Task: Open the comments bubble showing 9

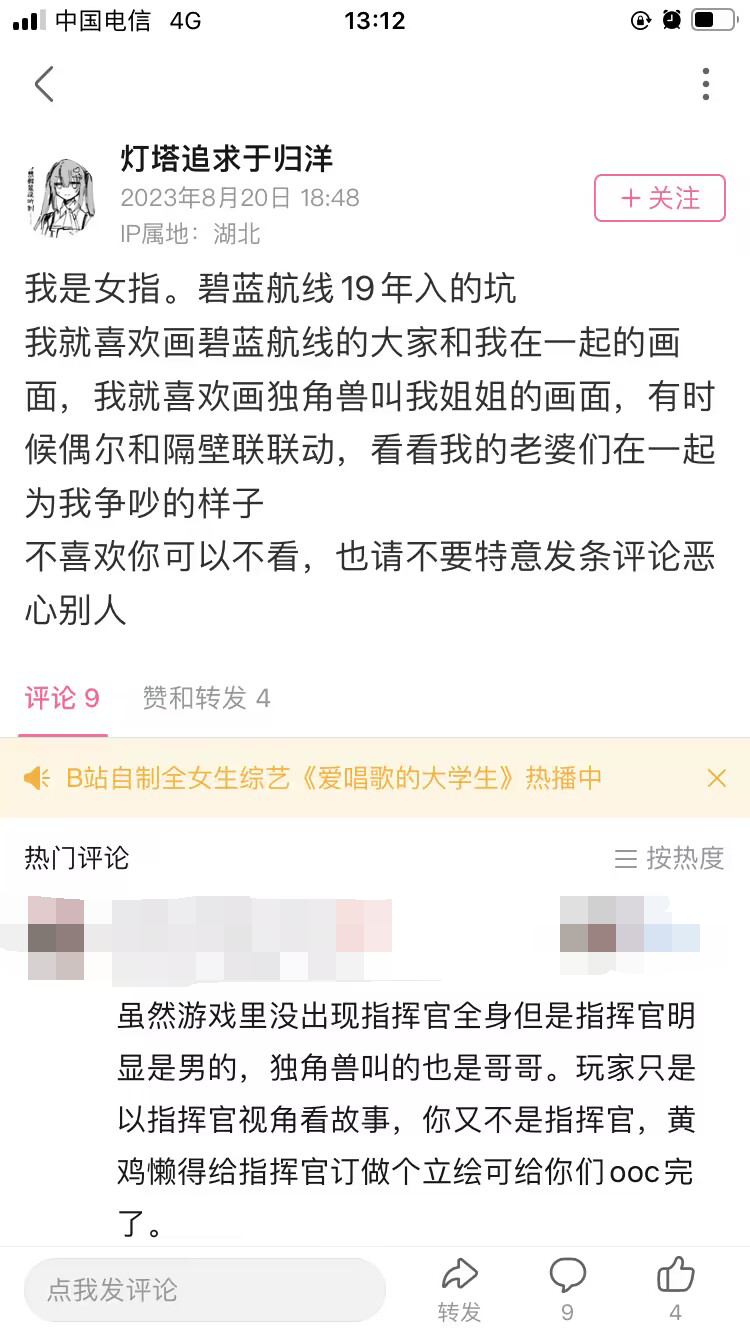Action: click(567, 1288)
